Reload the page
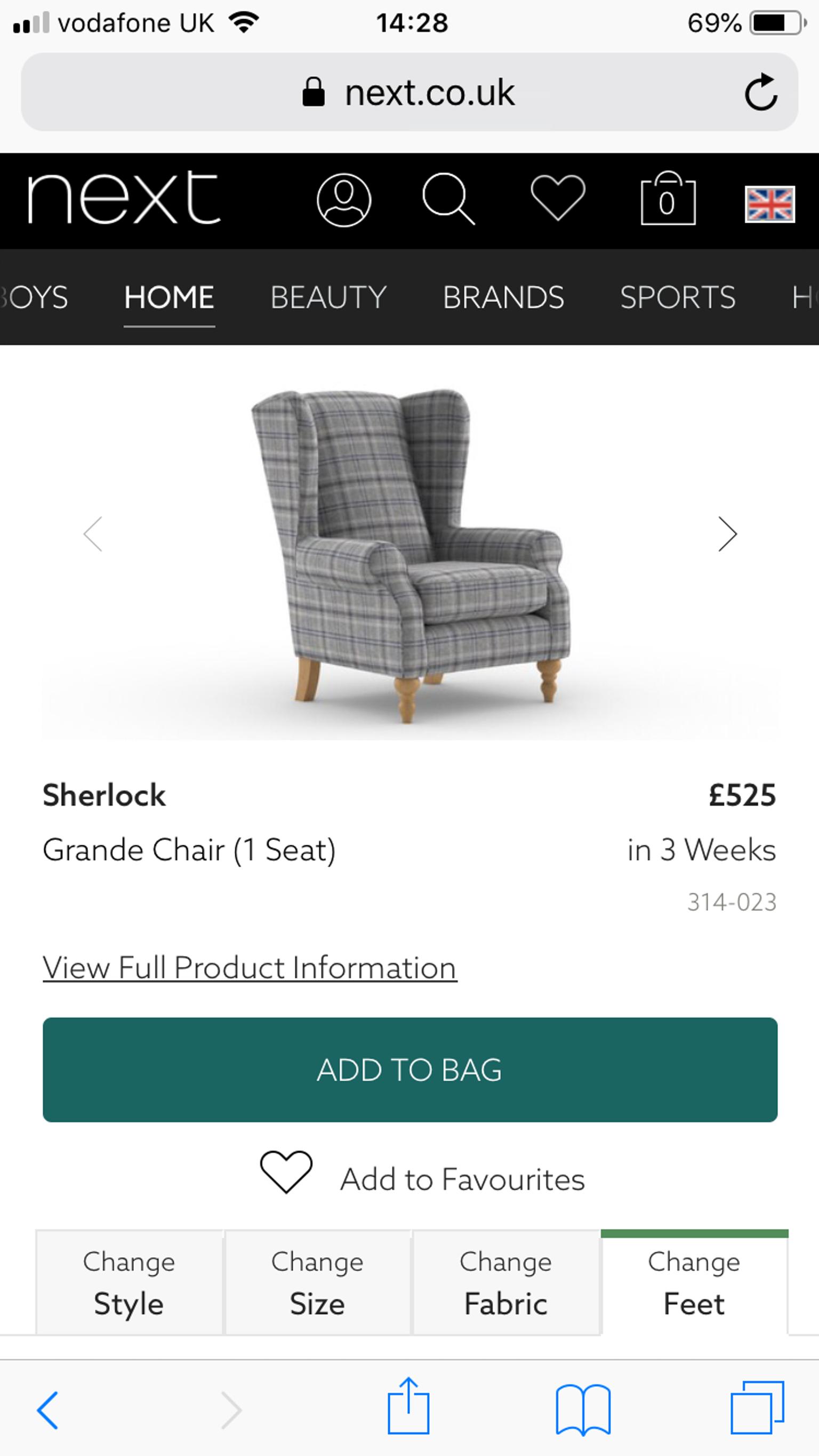Screen dimensions: 819x1456 [762, 93]
